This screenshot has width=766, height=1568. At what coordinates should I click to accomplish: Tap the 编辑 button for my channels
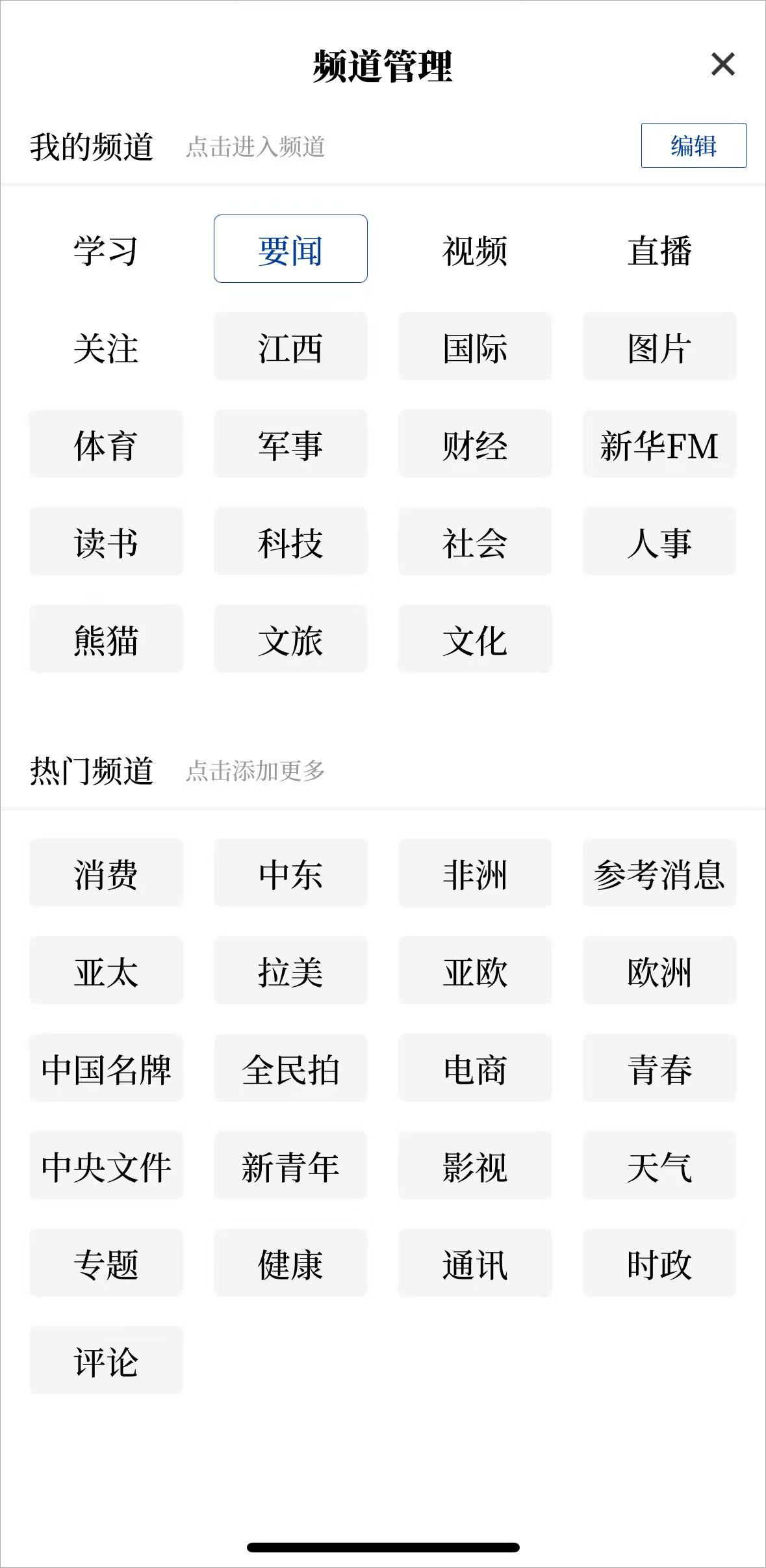pyautogui.click(x=693, y=145)
